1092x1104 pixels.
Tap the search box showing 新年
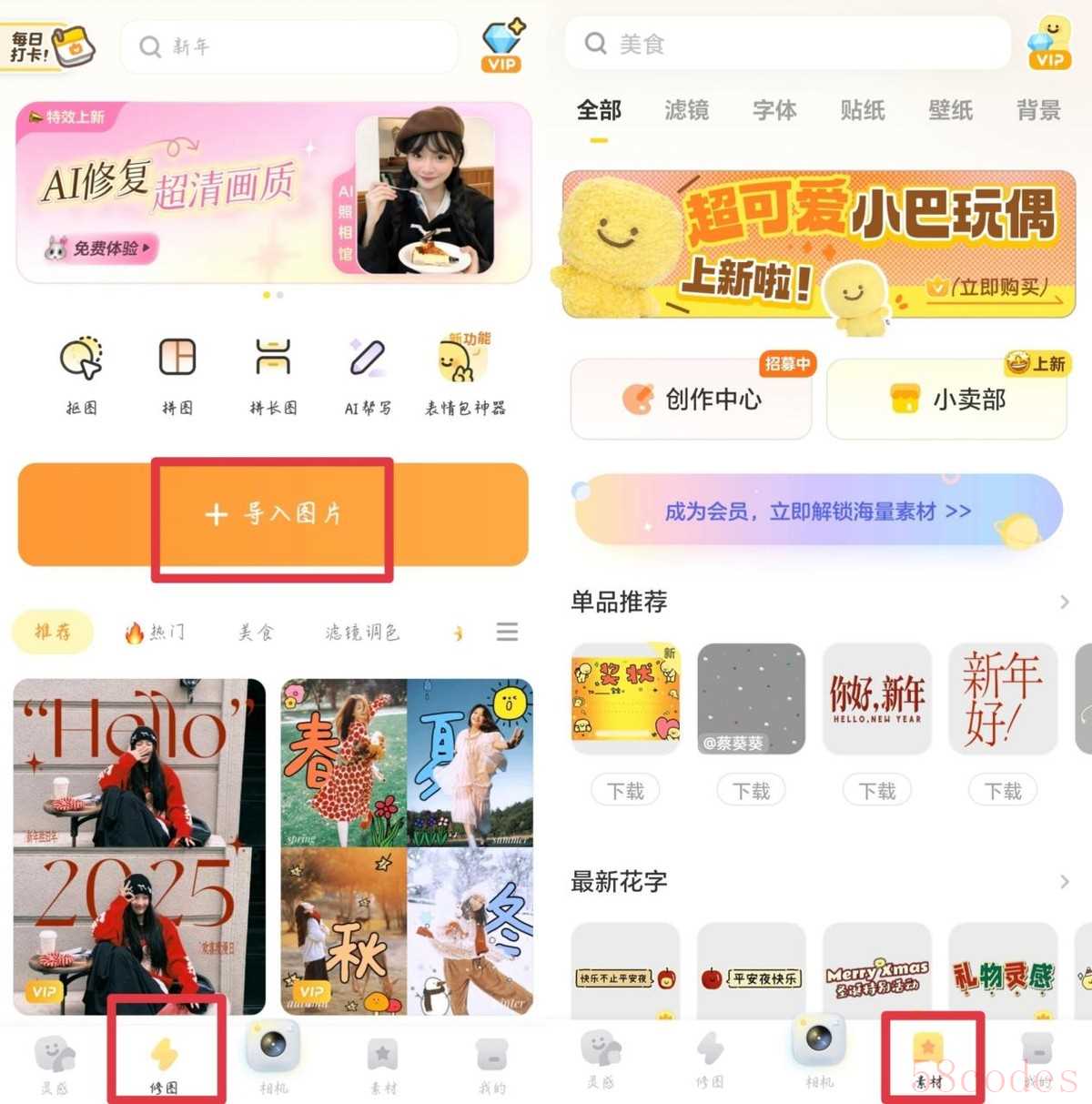(x=289, y=46)
